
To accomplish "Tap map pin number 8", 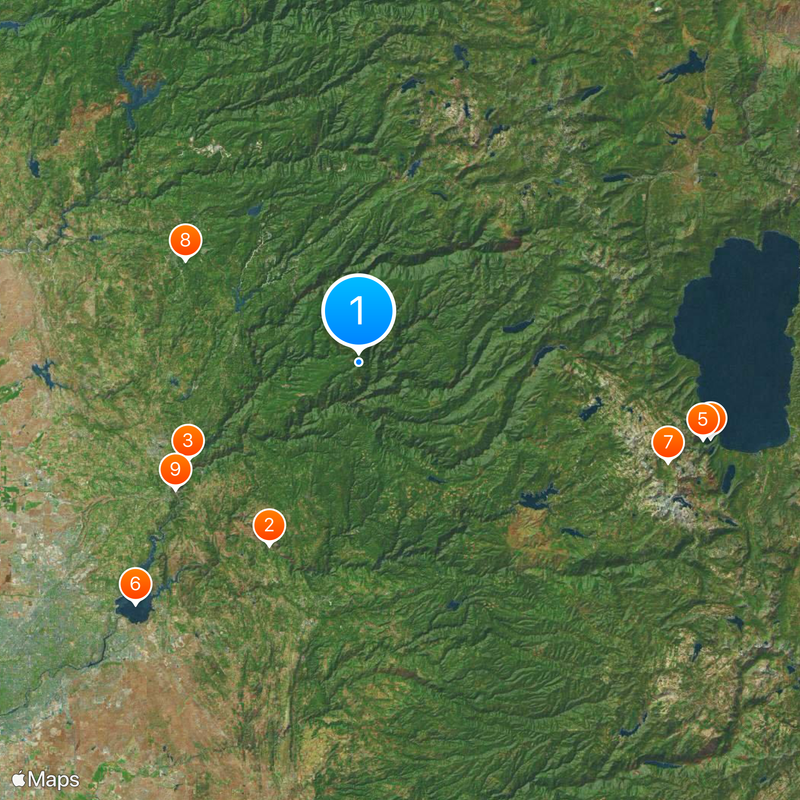I will point(185,240).
